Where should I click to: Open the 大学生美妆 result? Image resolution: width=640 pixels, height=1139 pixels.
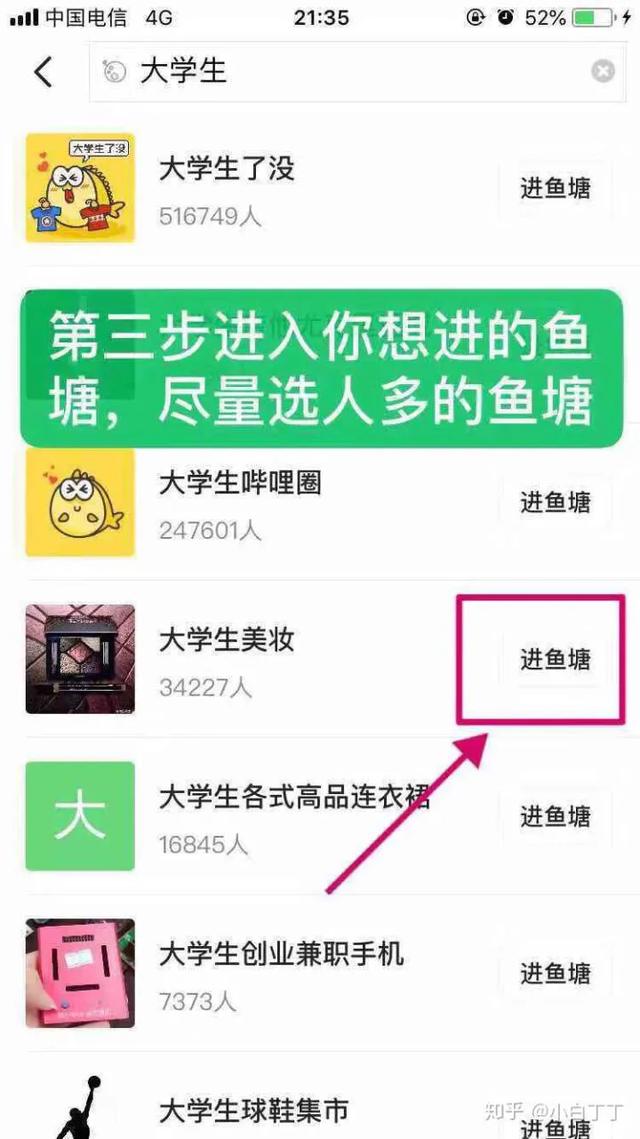click(x=320, y=659)
